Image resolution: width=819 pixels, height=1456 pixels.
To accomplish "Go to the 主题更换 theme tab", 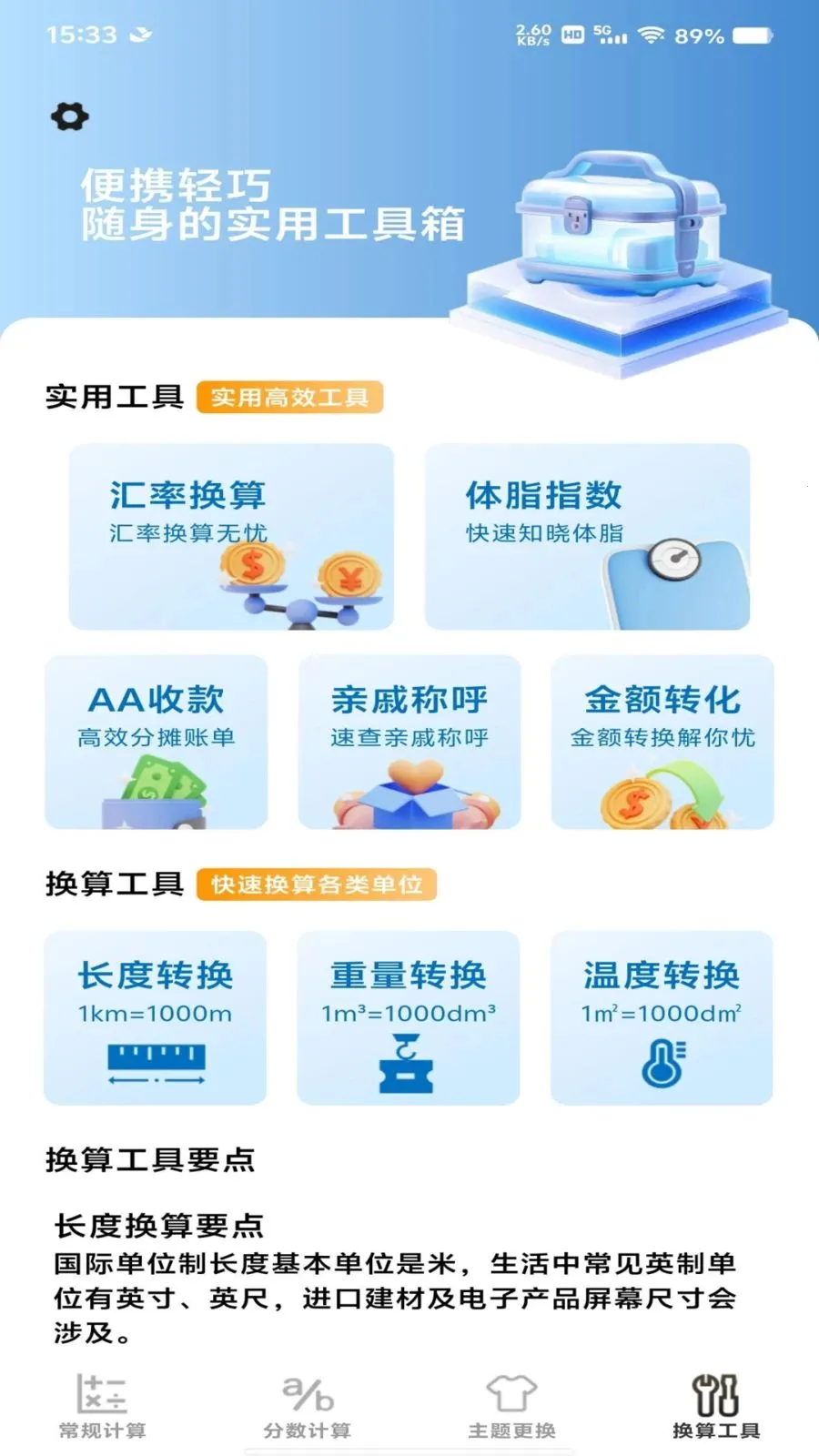I will pyautogui.click(x=511, y=1407).
